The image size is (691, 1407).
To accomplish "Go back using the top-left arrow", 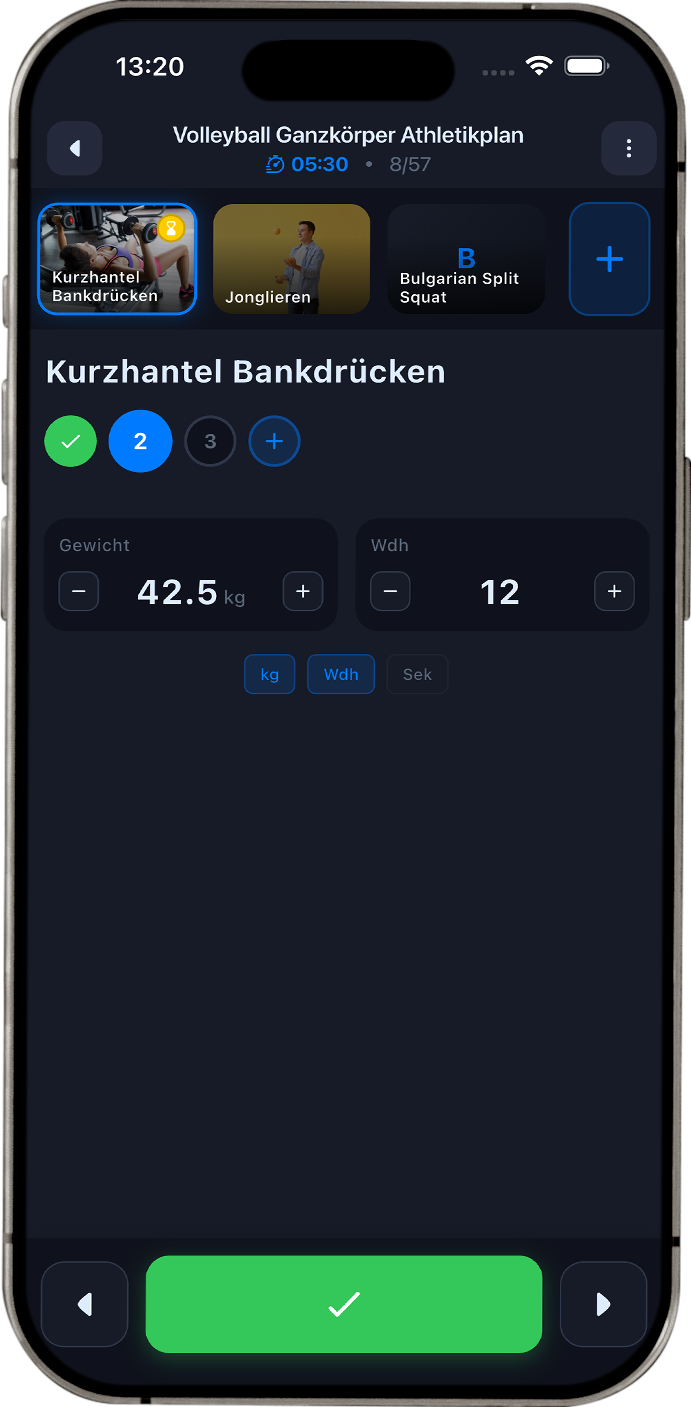I will 75,149.
